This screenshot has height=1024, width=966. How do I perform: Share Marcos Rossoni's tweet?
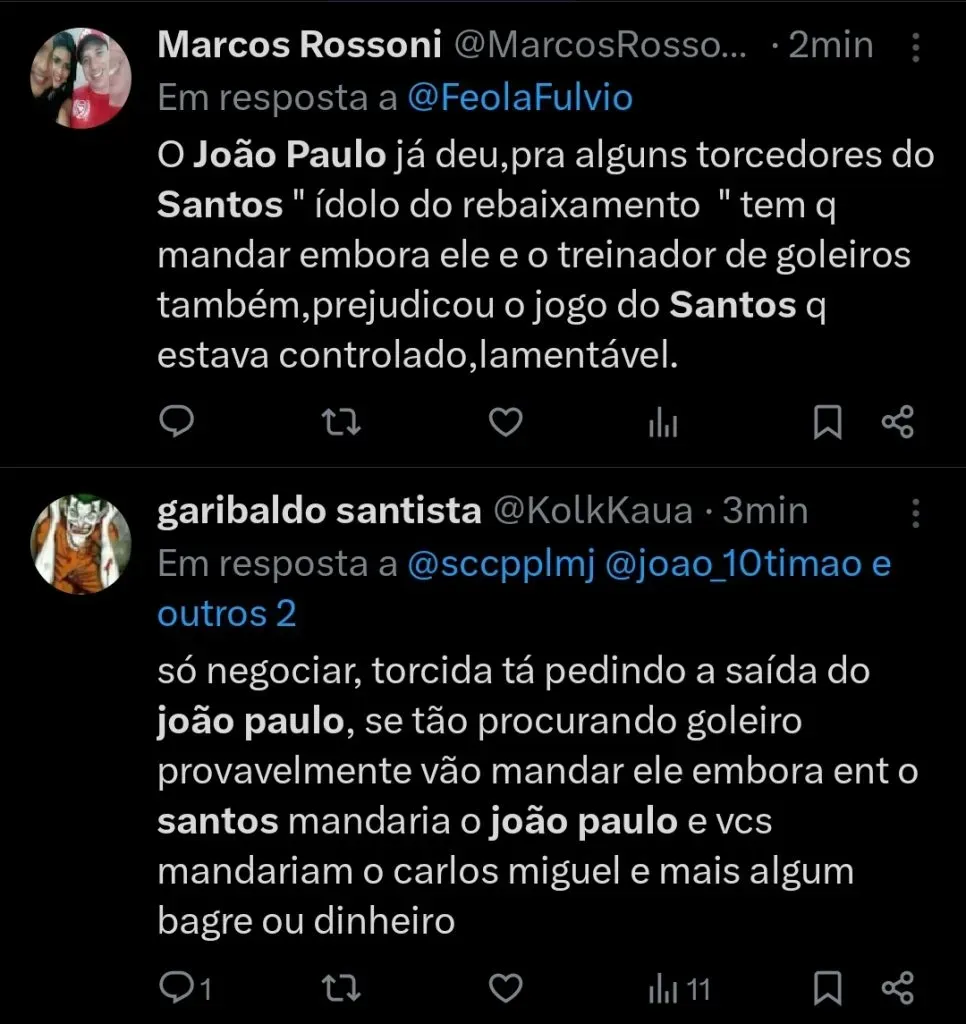(x=899, y=422)
